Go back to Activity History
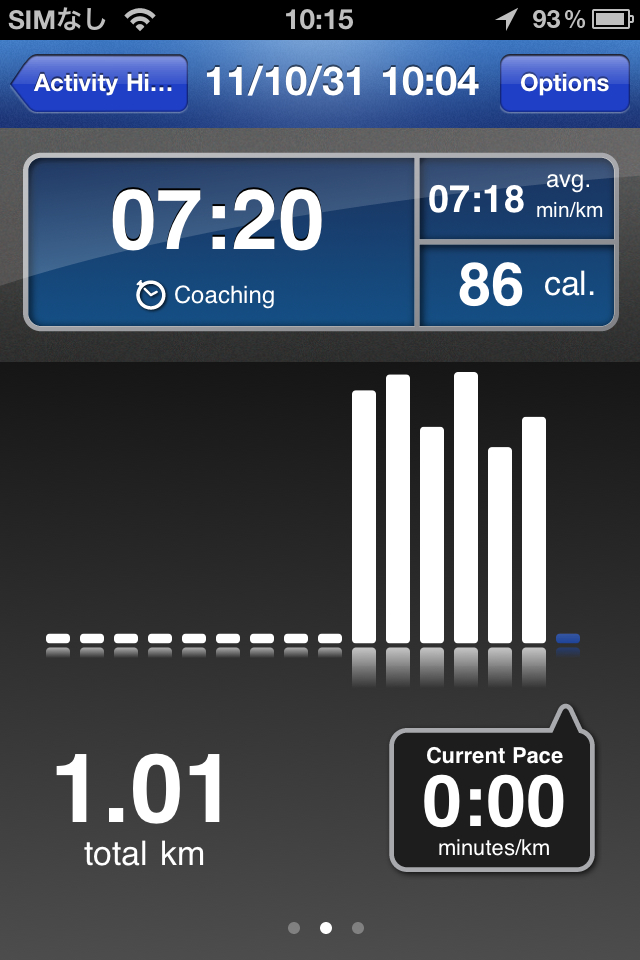This screenshot has width=640, height=960. point(102,84)
